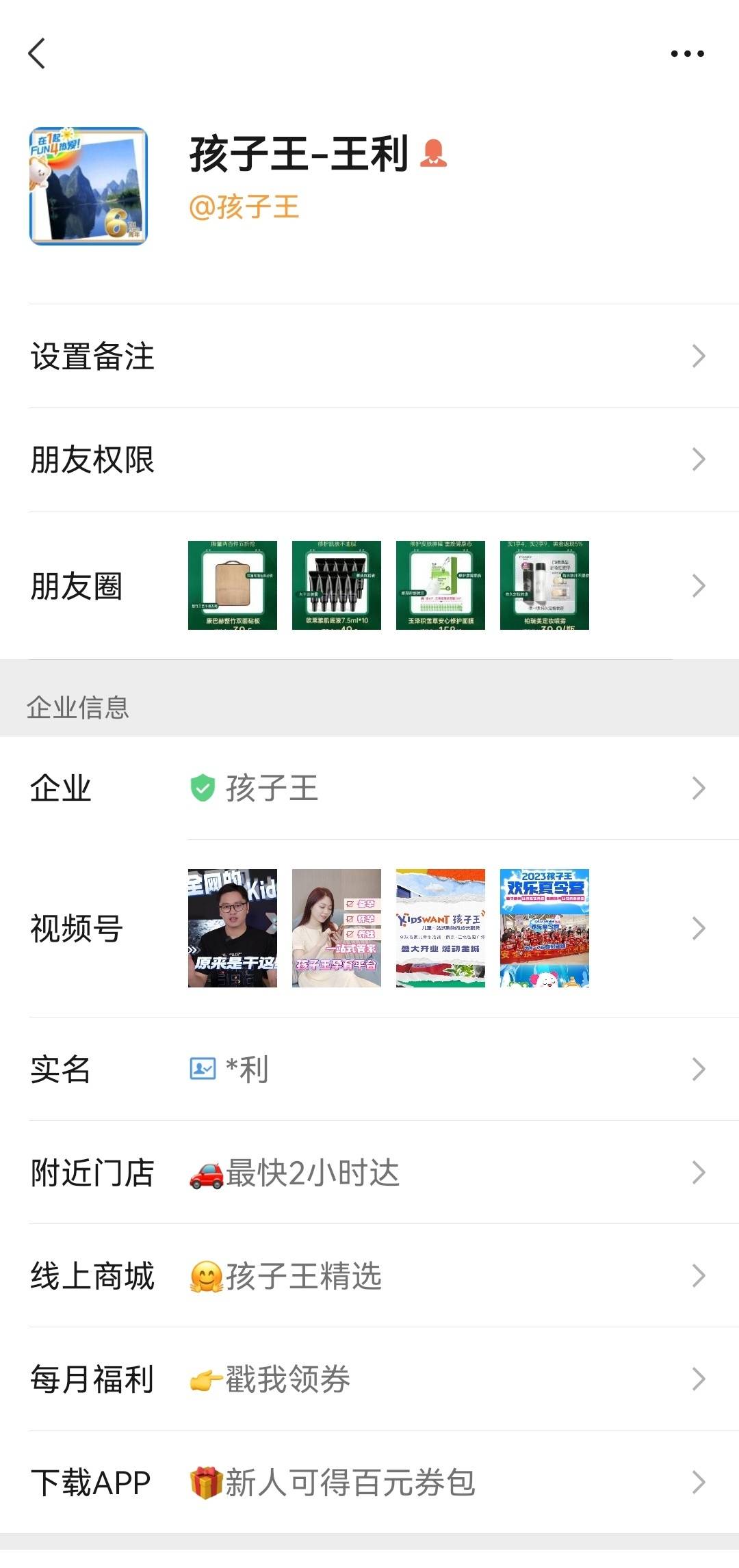
Task: Open the 视频号 channel row
Action: click(369, 928)
